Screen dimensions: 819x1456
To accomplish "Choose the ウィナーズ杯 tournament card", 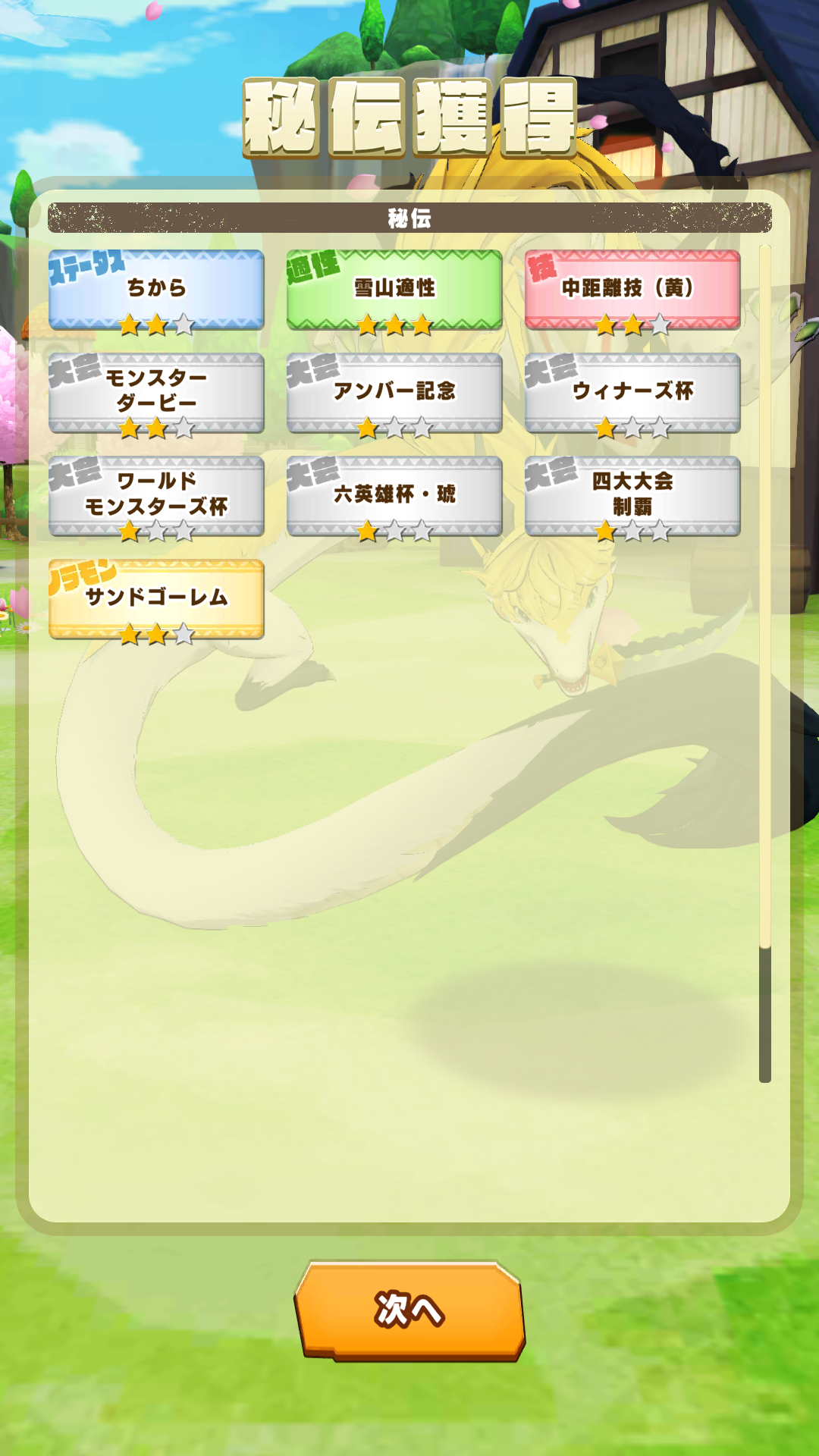I will pyautogui.click(x=632, y=393).
